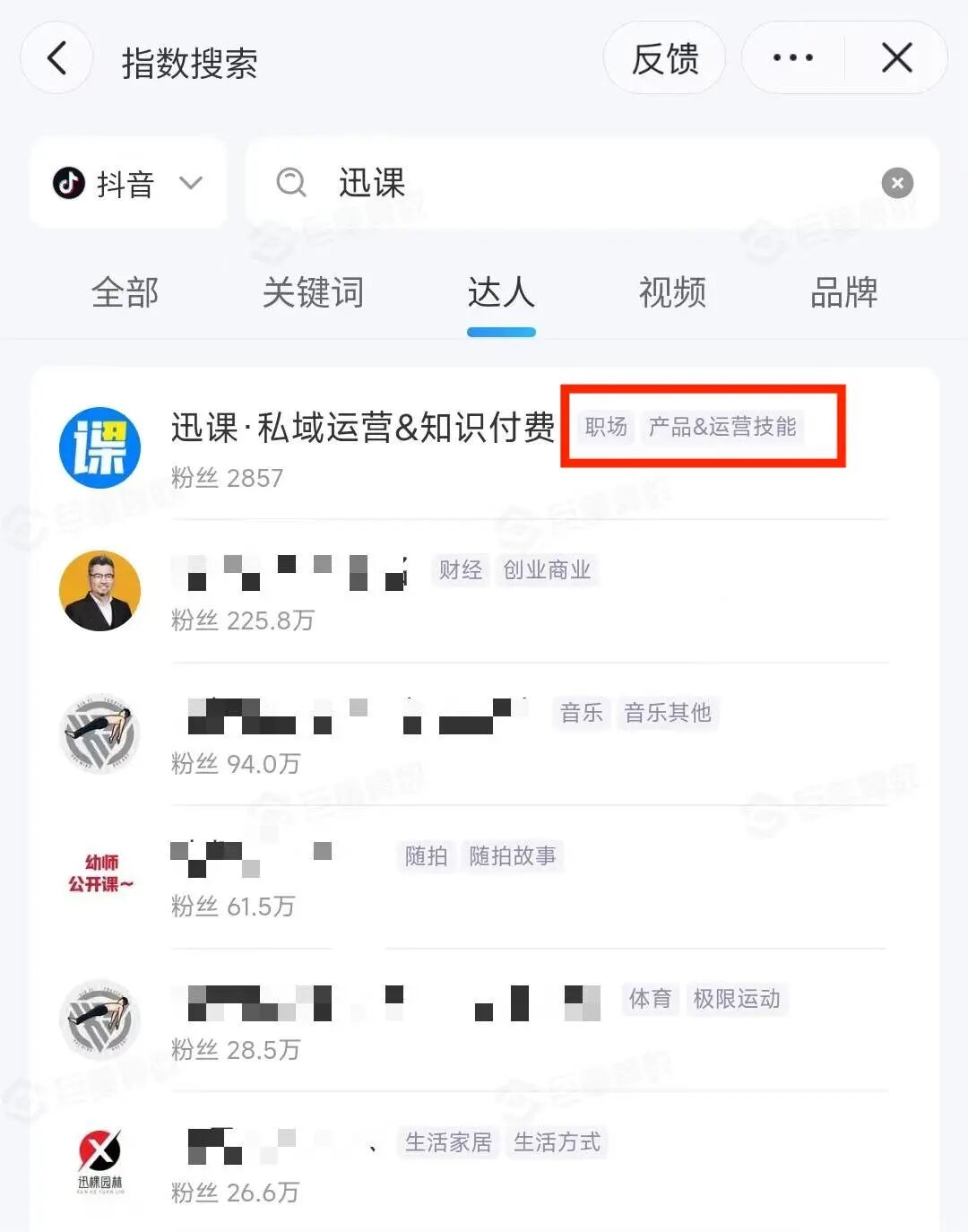Click inside the search input showing 迅课
The width and height of the screenshot is (968, 1232).
tap(538, 184)
